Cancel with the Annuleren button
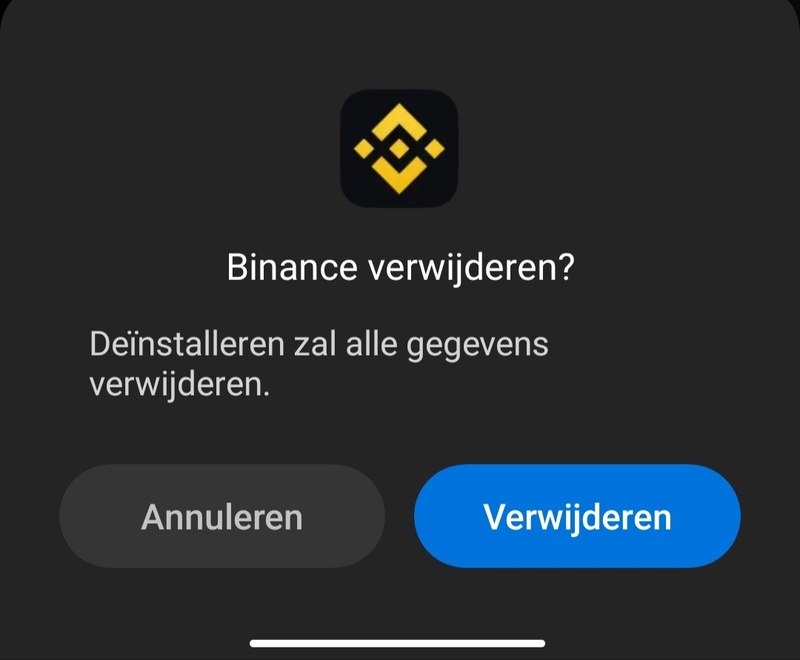The width and height of the screenshot is (800, 660). point(222,517)
